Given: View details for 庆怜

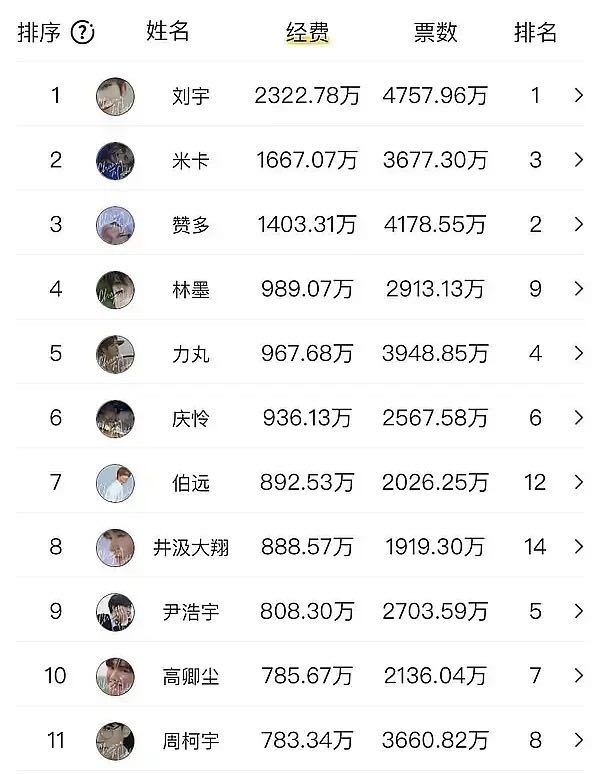Looking at the screenshot, I should (578, 418).
